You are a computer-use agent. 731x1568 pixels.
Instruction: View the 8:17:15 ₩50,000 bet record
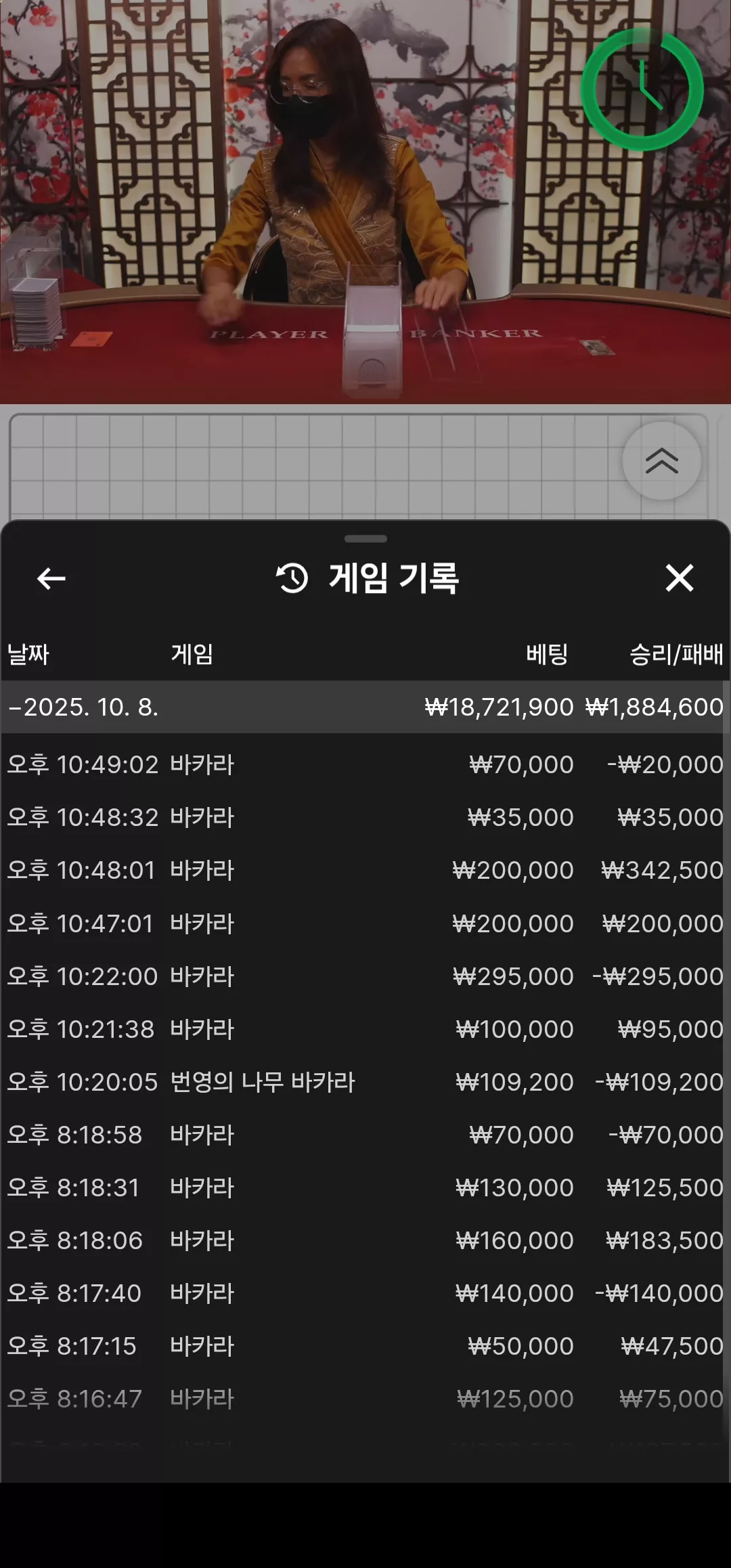[x=365, y=1346]
